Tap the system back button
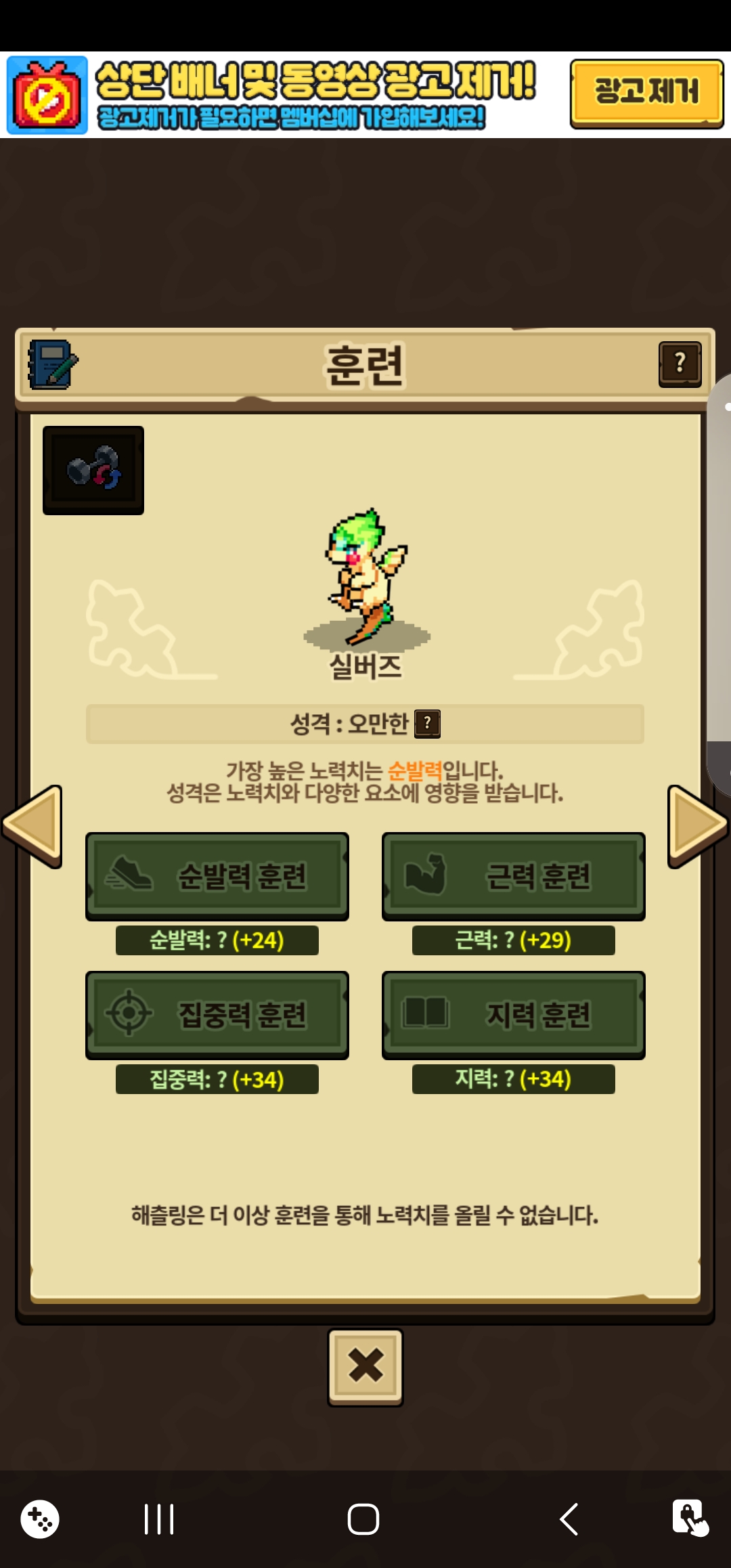The width and height of the screenshot is (731, 1568). [x=569, y=1519]
